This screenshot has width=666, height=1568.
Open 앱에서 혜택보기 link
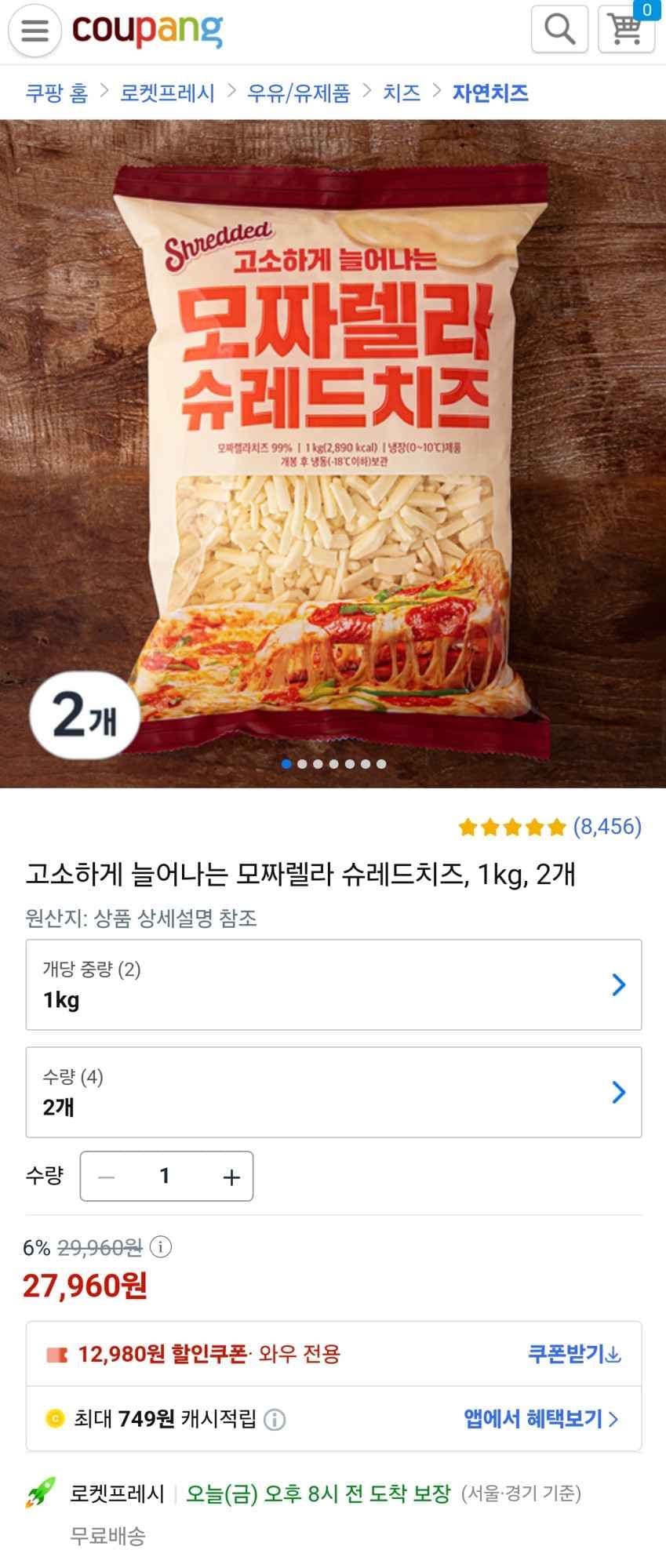tap(540, 1419)
